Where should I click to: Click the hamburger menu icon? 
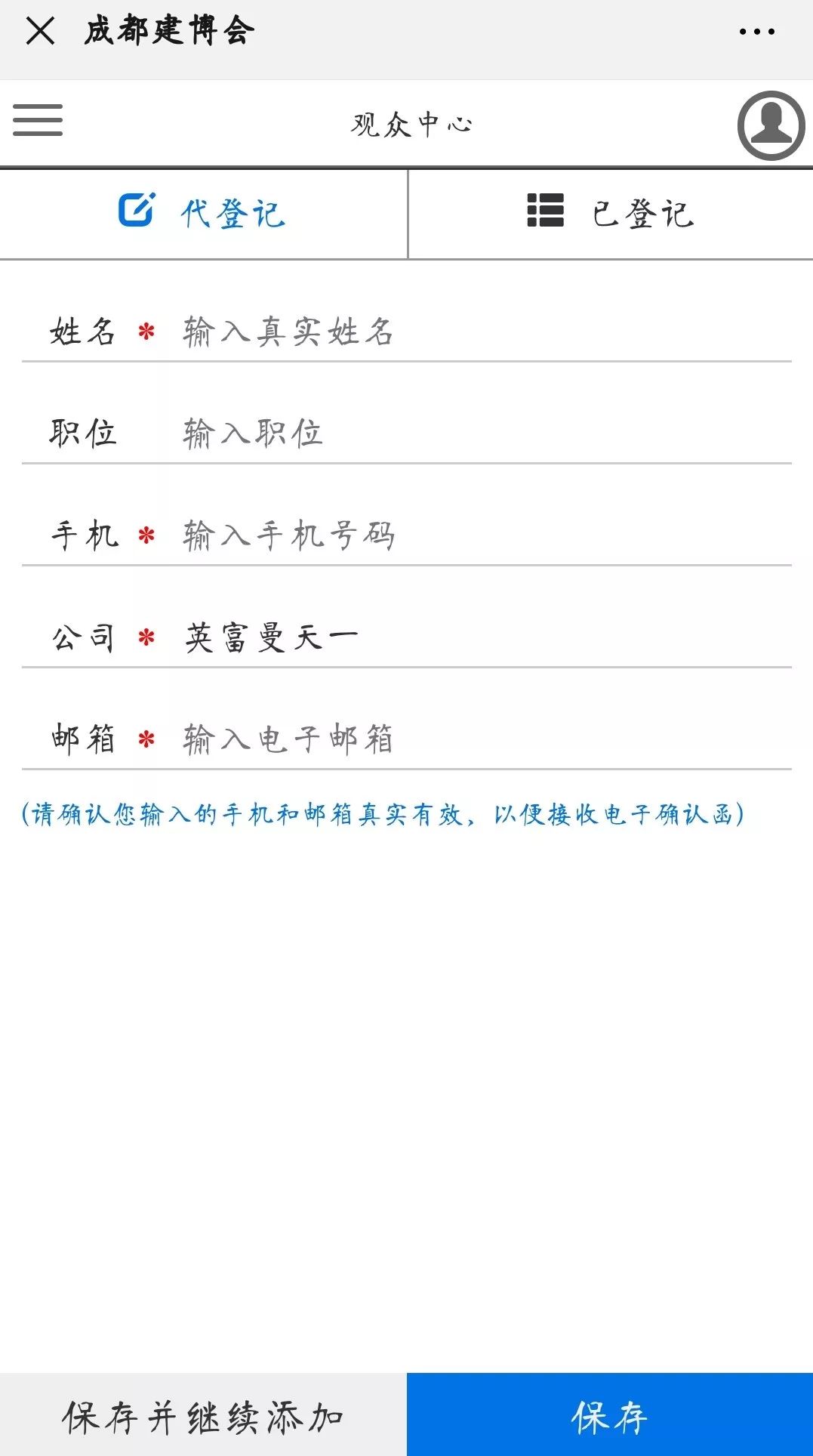[x=37, y=121]
